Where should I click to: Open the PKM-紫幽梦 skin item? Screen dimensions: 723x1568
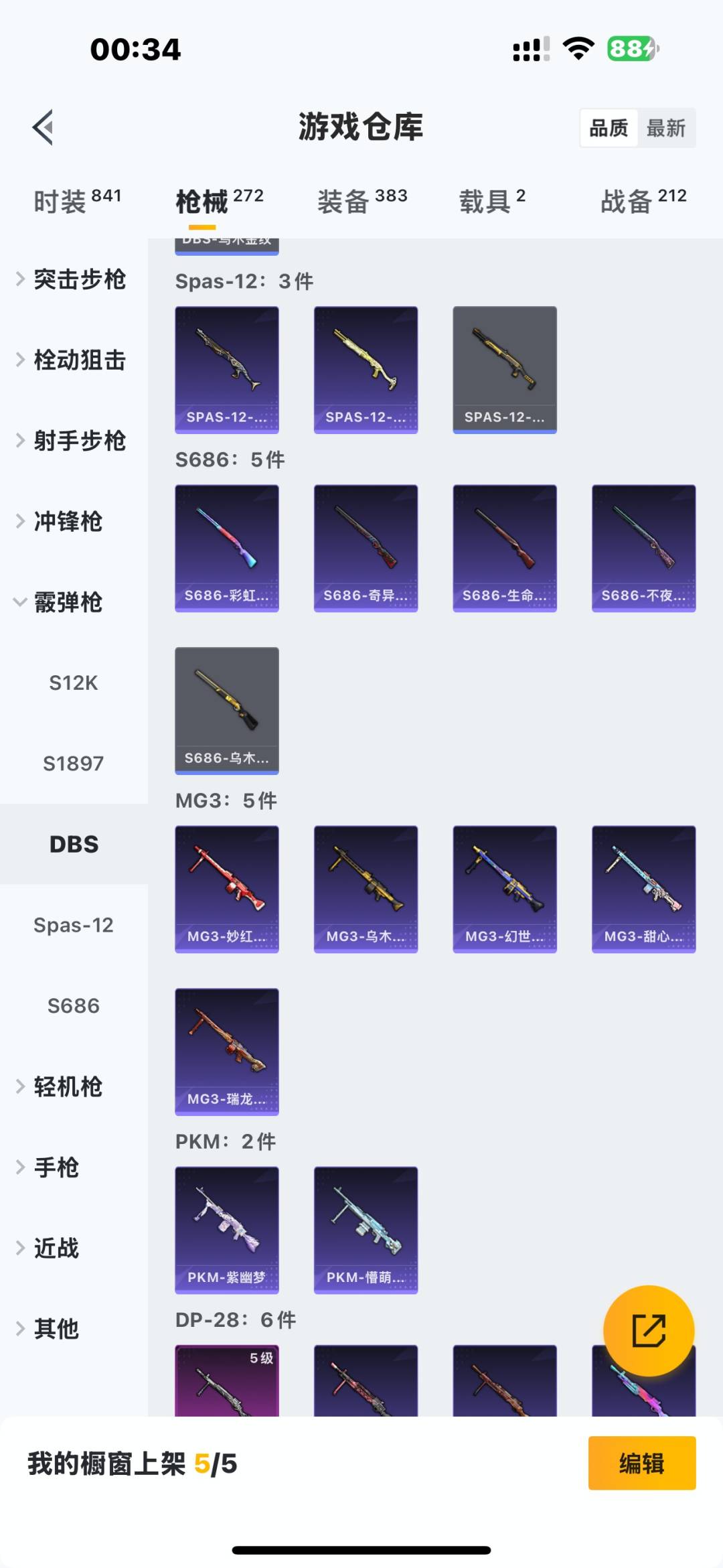[227, 1230]
